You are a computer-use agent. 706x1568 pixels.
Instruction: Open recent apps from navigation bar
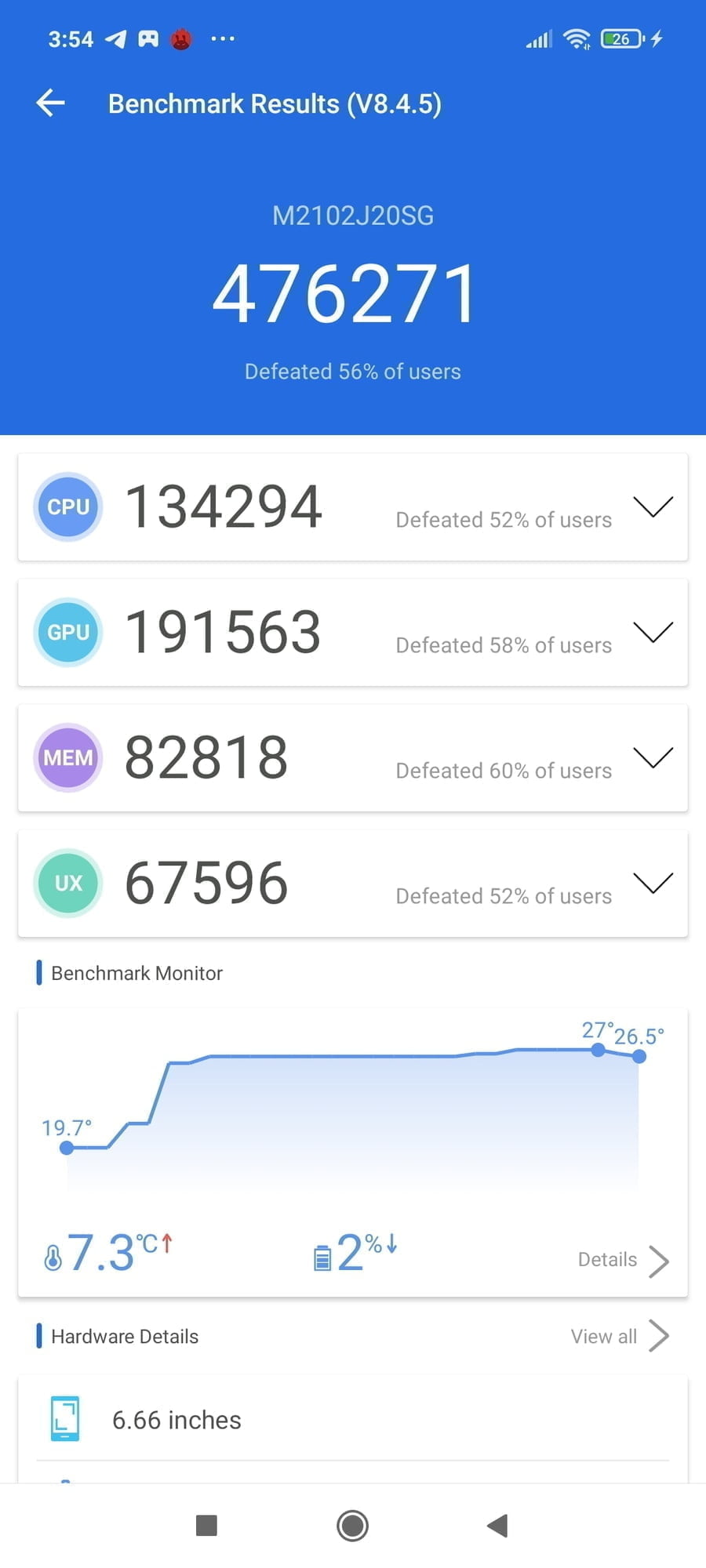(x=206, y=1526)
